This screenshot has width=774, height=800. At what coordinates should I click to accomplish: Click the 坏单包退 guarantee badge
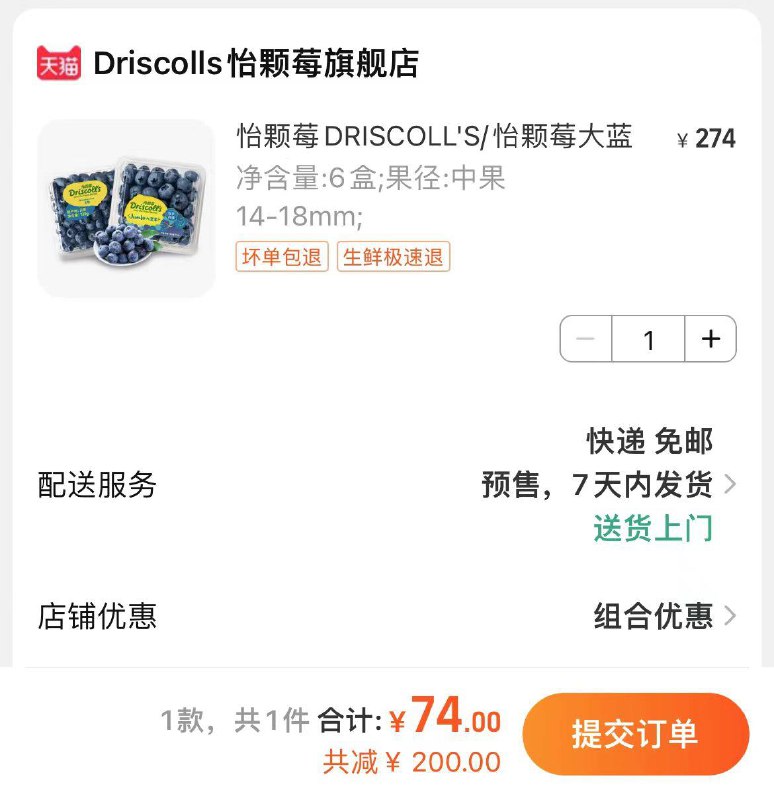click(x=280, y=257)
